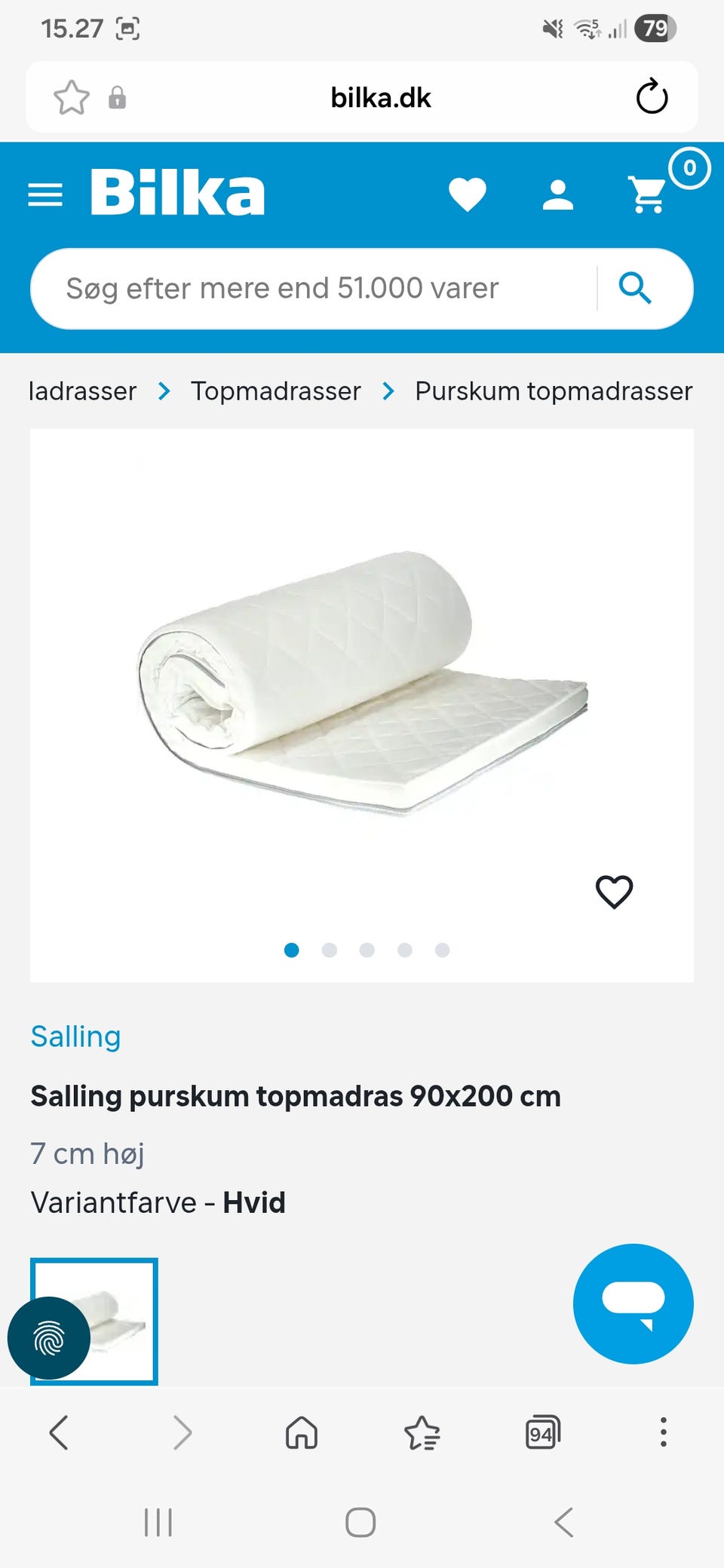
Task: Open the shopping cart
Action: point(649,194)
